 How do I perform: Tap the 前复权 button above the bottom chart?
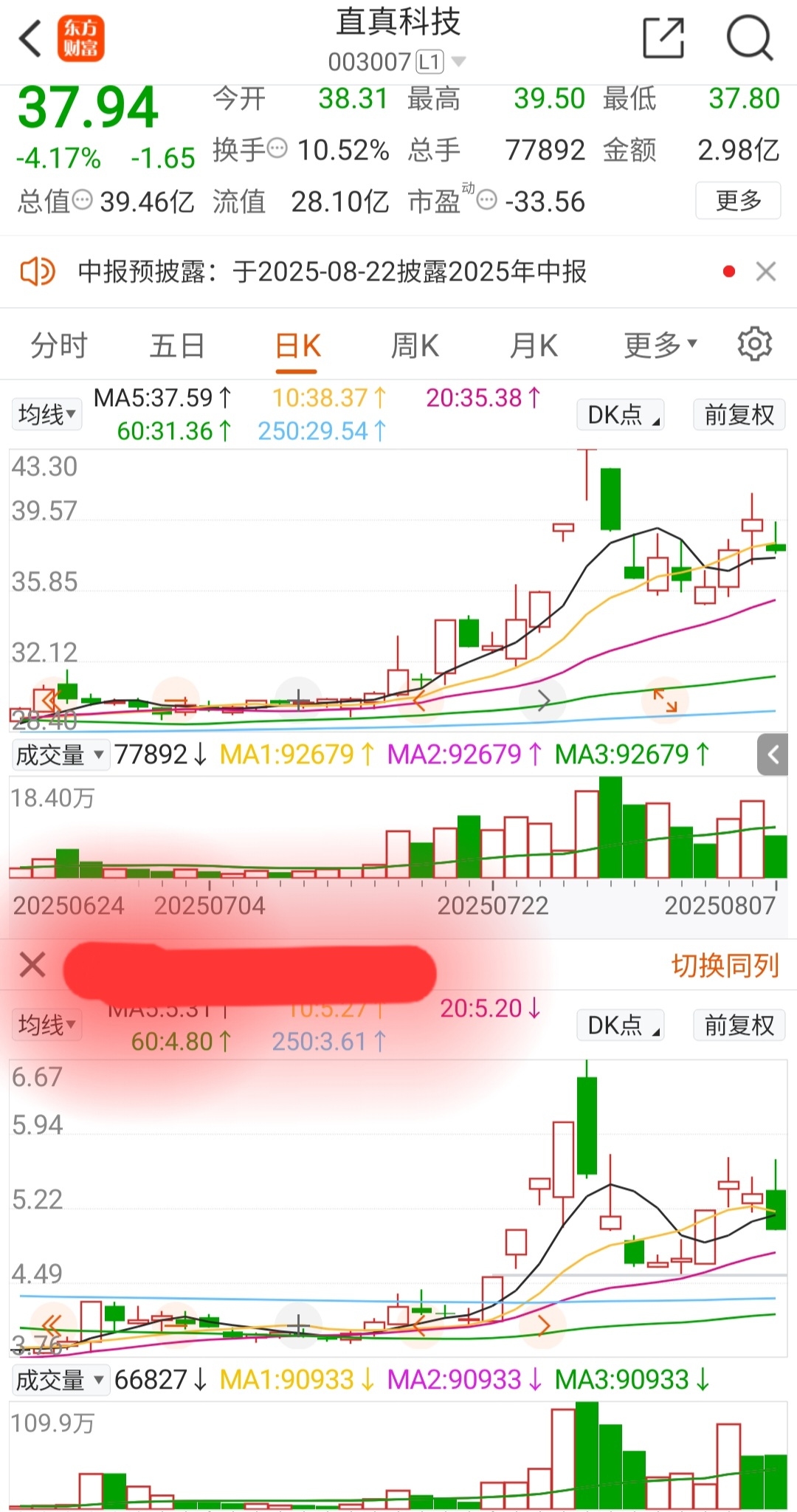click(x=739, y=1025)
